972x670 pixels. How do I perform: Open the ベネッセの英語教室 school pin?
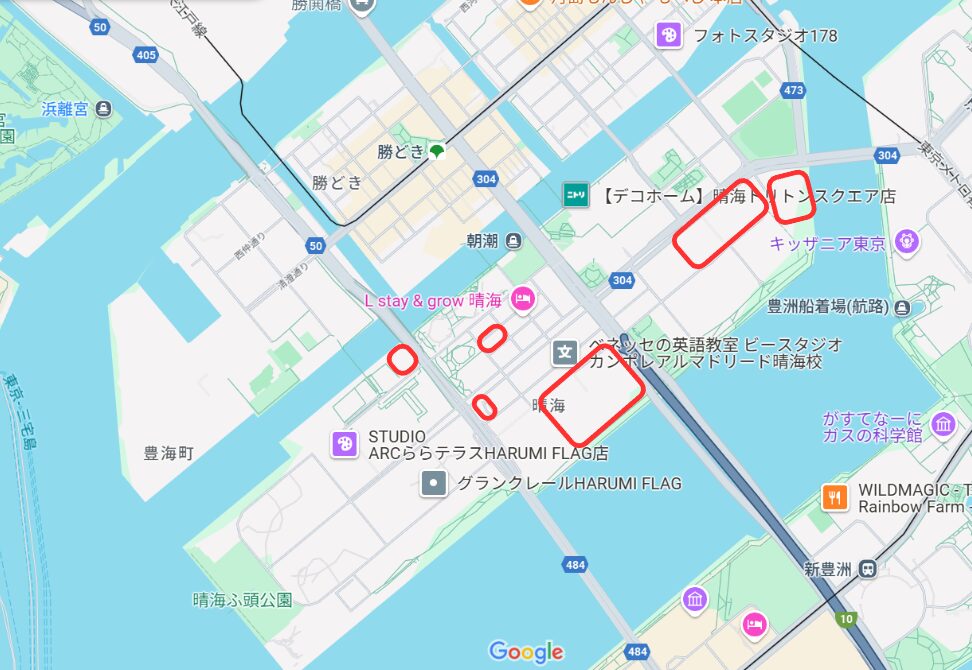pos(565,352)
